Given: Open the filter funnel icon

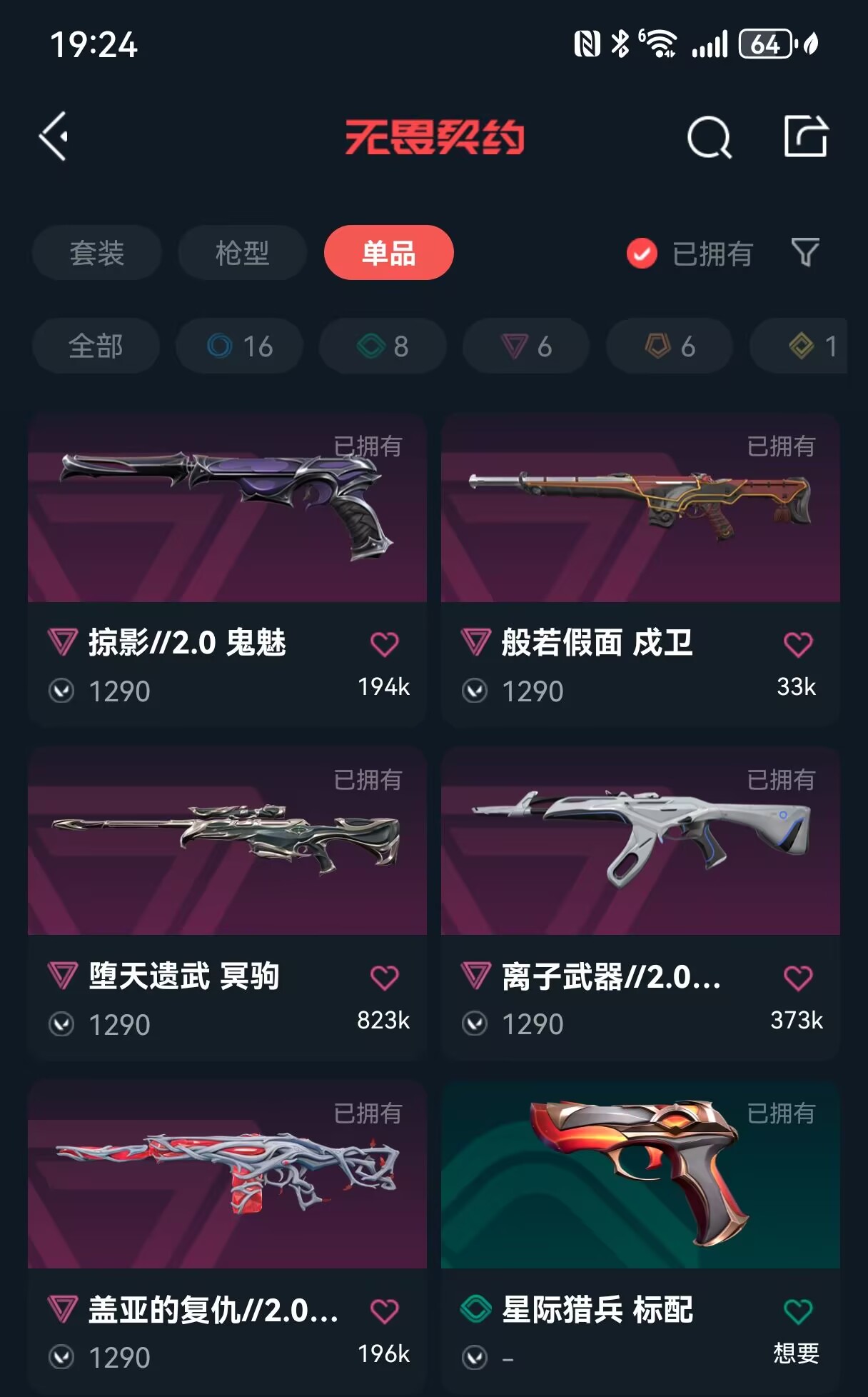Looking at the screenshot, I should tap(805, 253).
